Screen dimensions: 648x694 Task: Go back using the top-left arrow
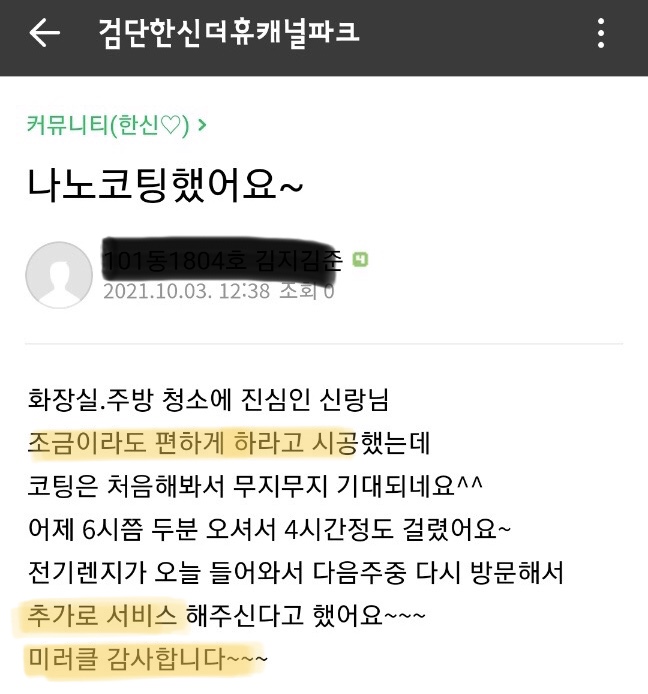click(x=44, y=34)
